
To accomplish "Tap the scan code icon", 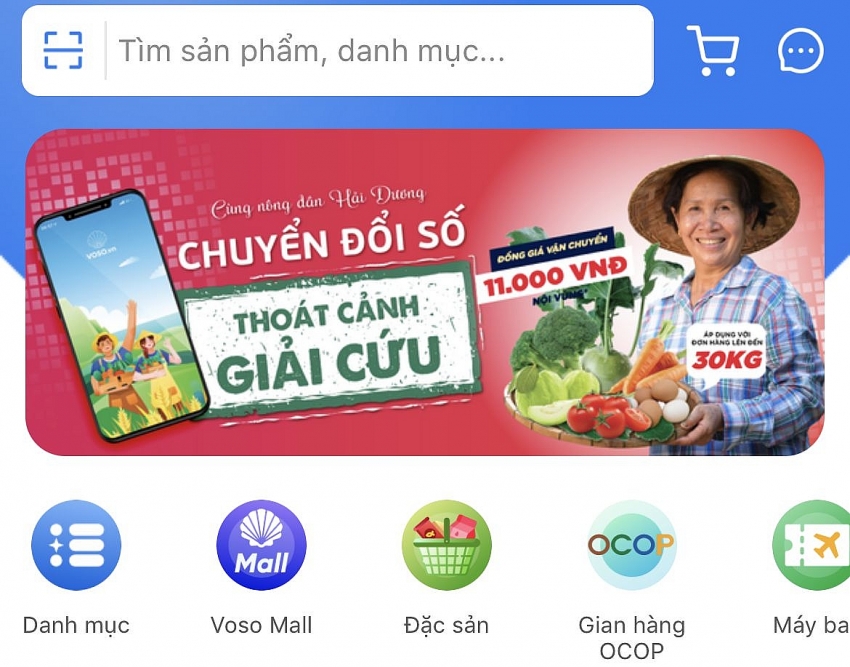I will pyautogui.click(x=63, y=50).
